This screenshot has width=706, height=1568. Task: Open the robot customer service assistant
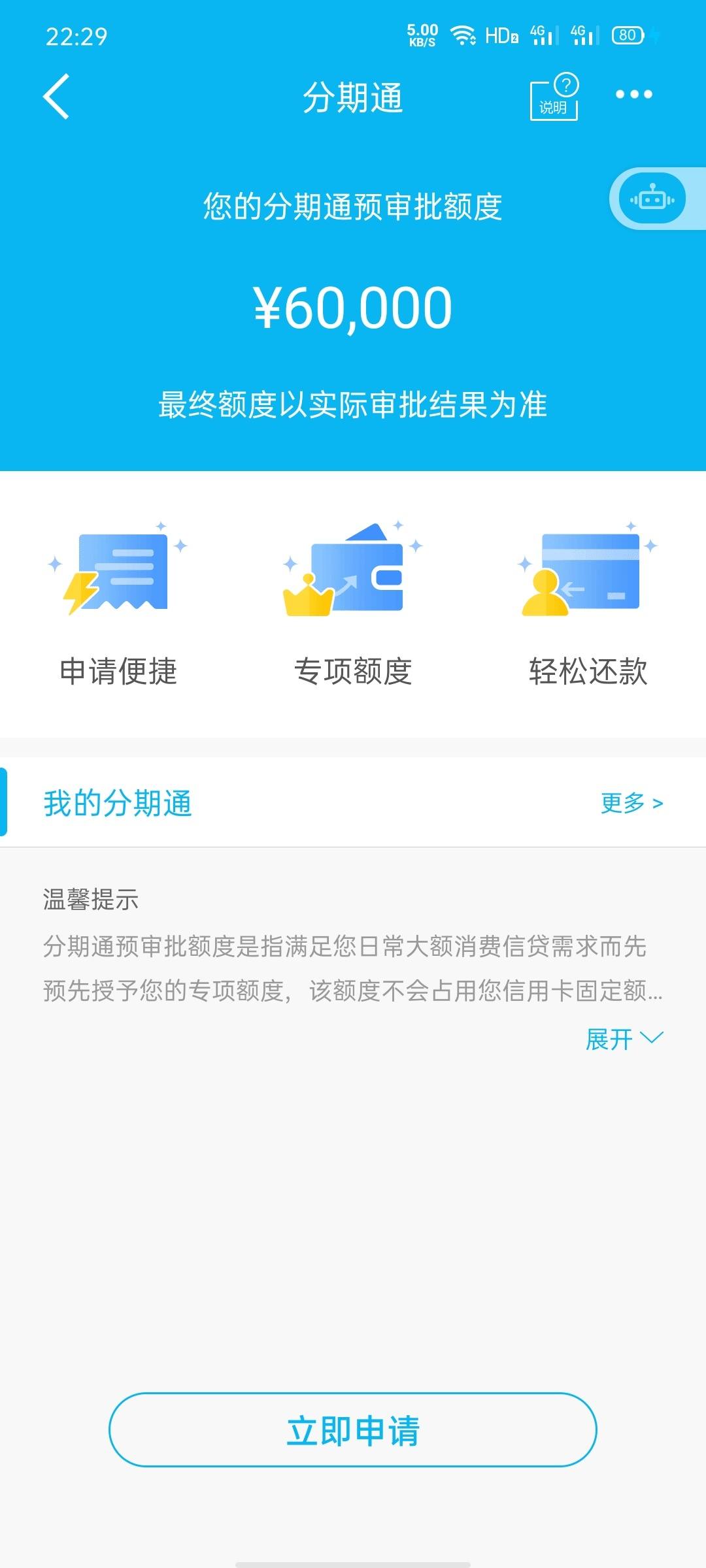tap(651, 199)
